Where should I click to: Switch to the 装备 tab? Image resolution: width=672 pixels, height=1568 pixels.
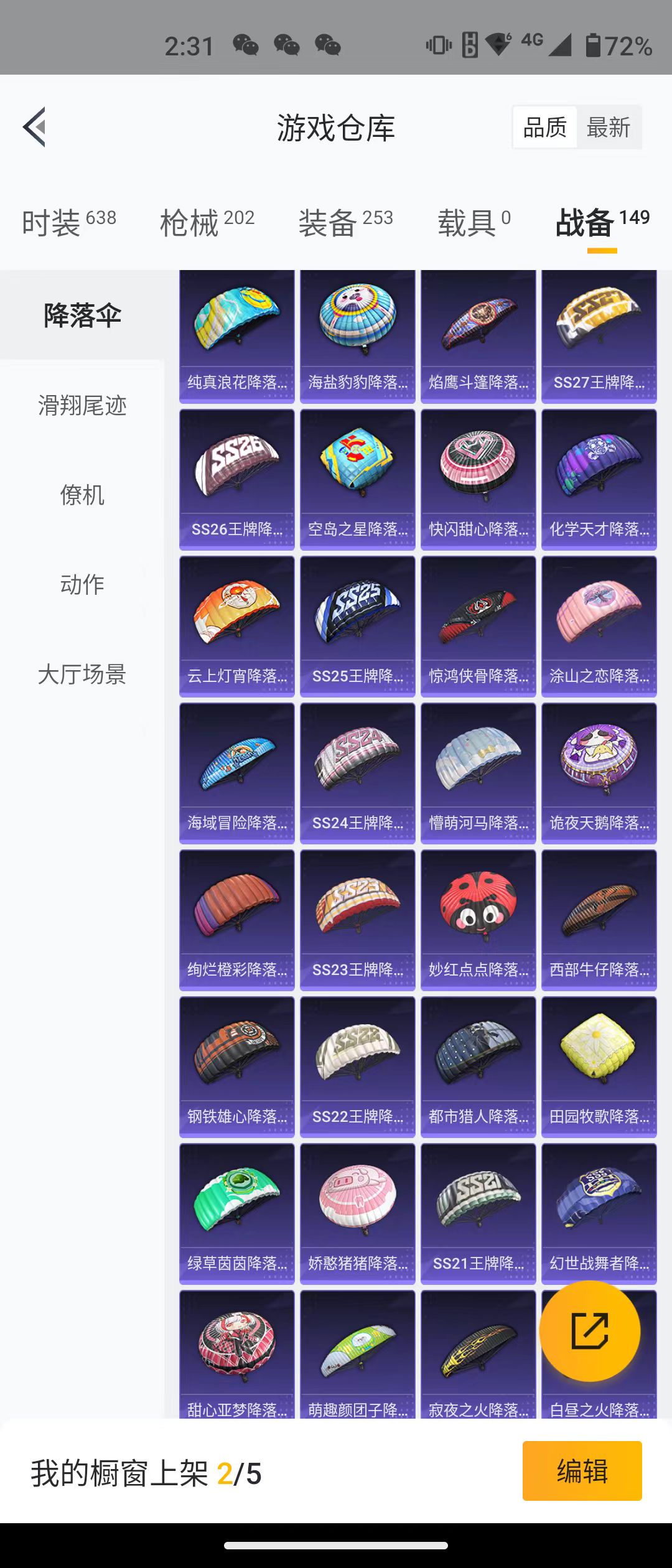tap(345, 222)
